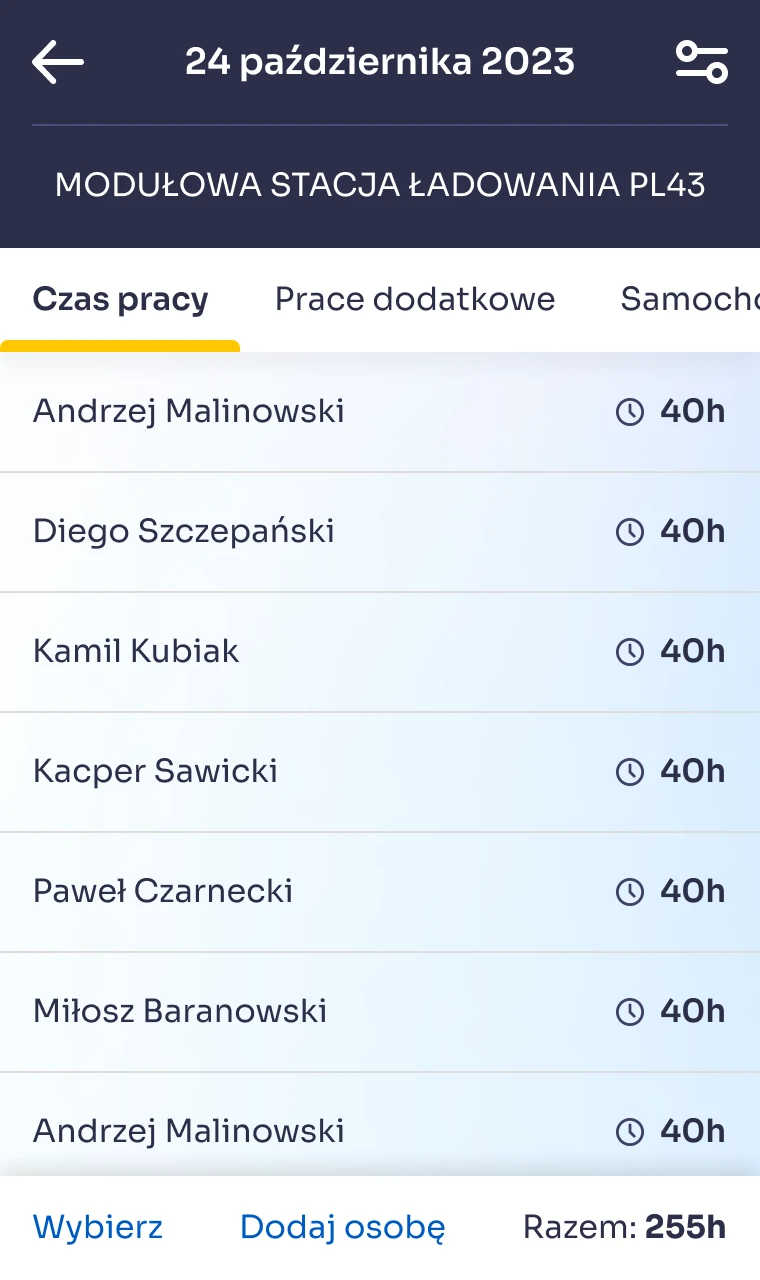This screenshot has height=1280, width=760.
Task: Open the filters icon in the top bar
Action: point(701,61)
